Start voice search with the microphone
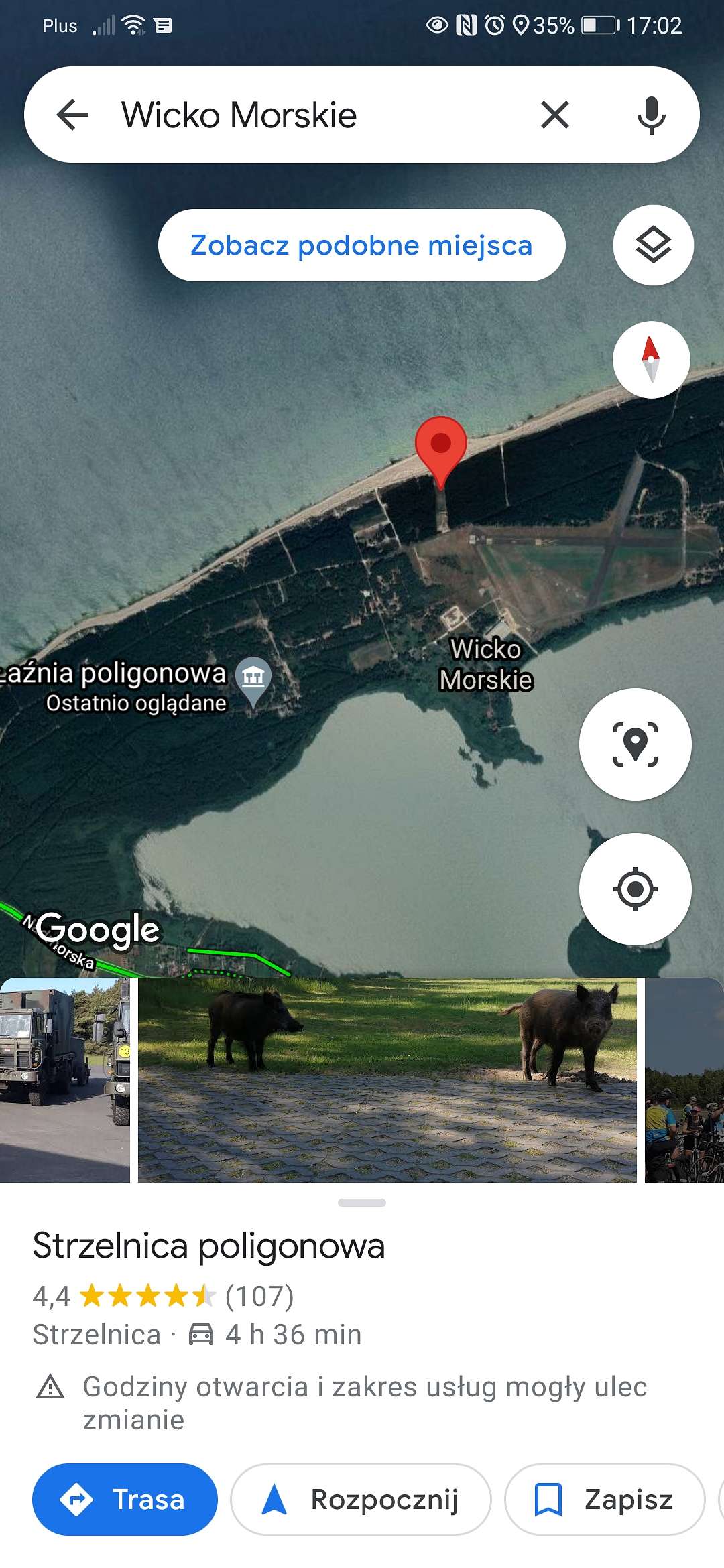Screen dimensions: 724x1568 click(651, 115)
